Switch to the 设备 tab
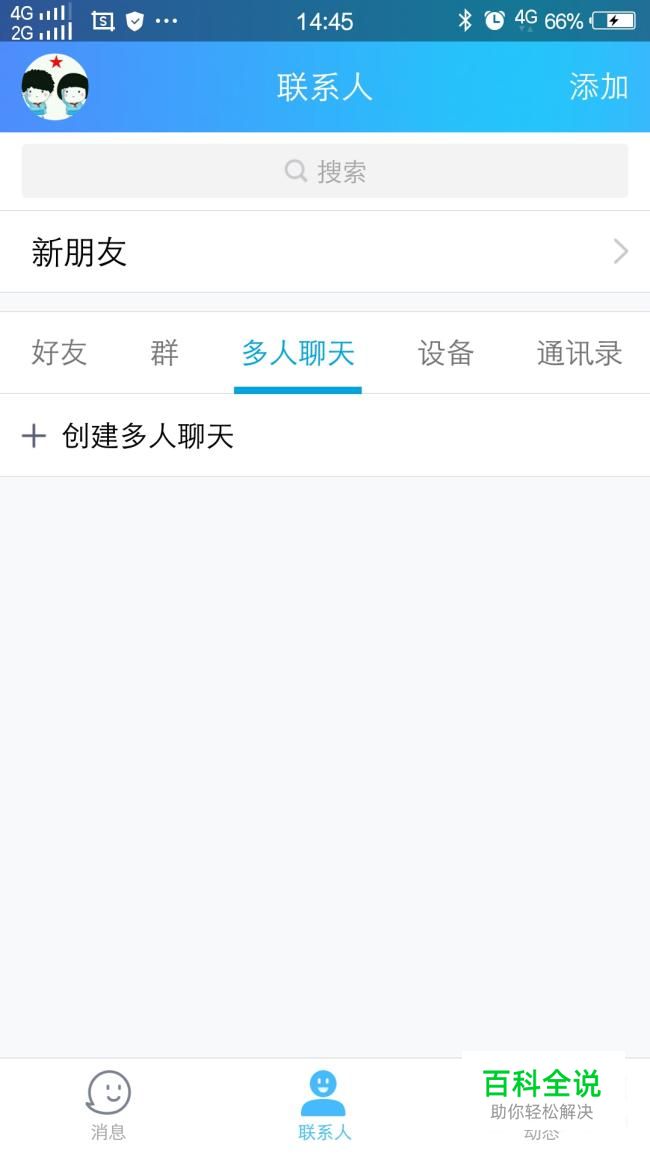 coord(445,353)
